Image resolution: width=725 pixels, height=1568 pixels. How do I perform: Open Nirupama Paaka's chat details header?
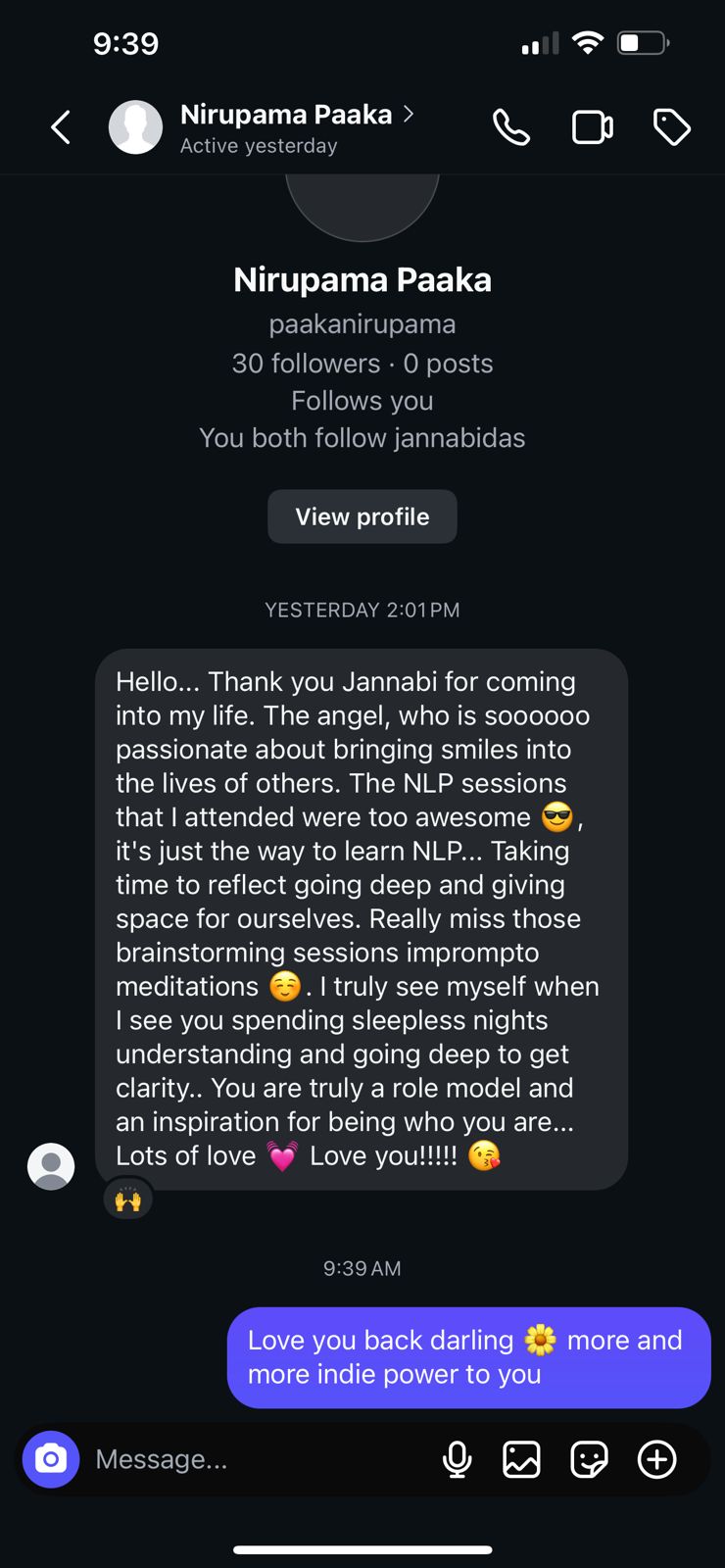click(286, 127)
